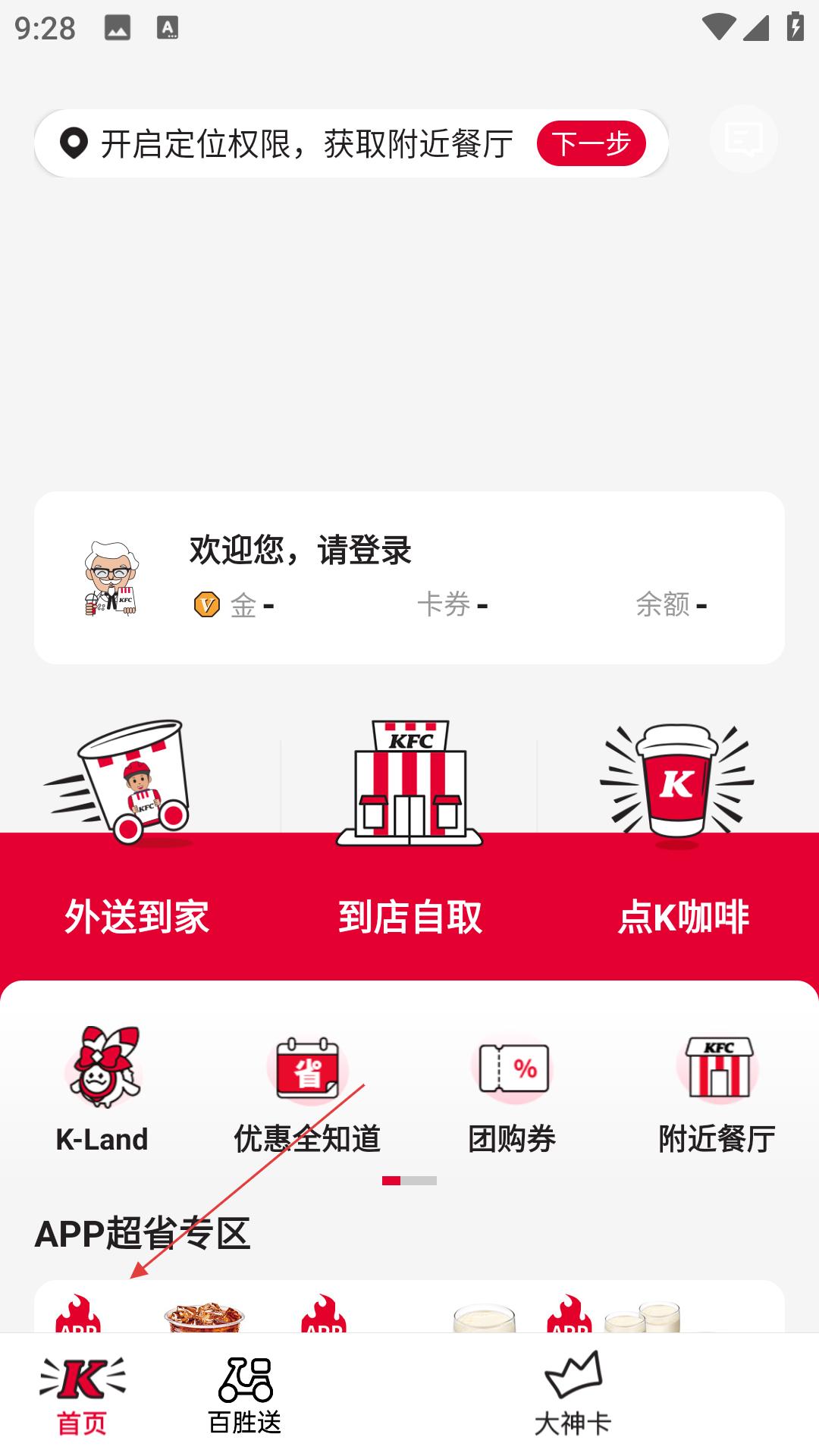Find 附近餐厅 nearby restaurants

(717, 1090)
